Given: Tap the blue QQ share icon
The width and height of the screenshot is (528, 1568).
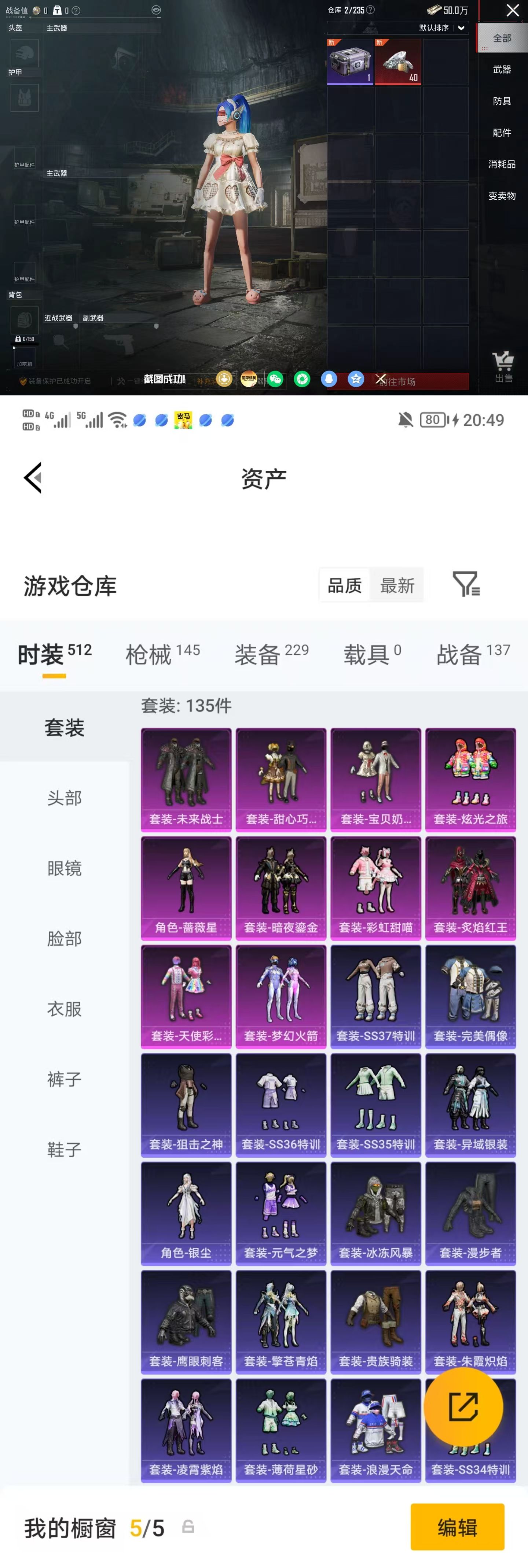Looking at the screenshot, I should (x=328, y=378).
